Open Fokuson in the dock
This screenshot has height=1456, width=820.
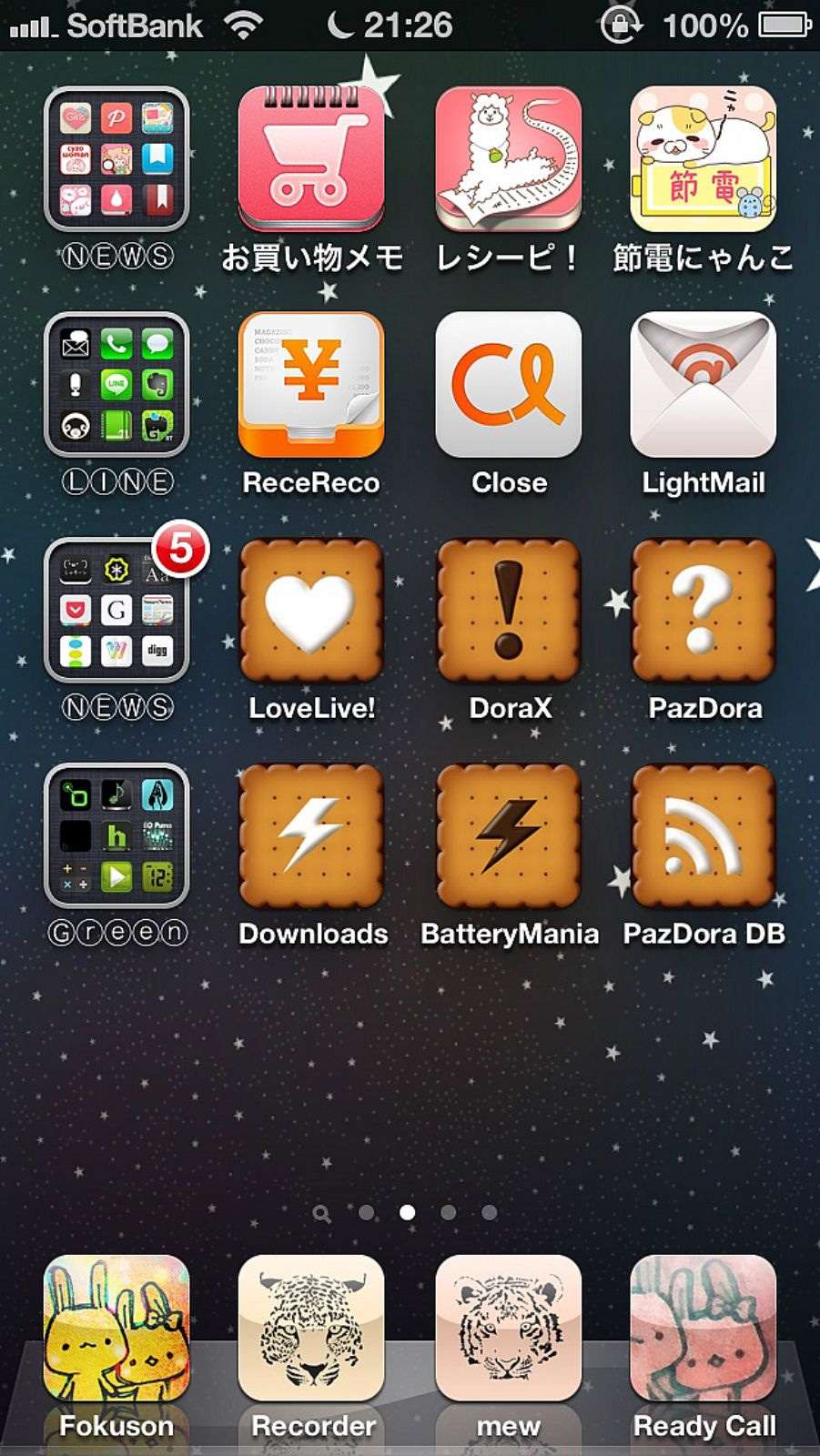pos(116,1328)
